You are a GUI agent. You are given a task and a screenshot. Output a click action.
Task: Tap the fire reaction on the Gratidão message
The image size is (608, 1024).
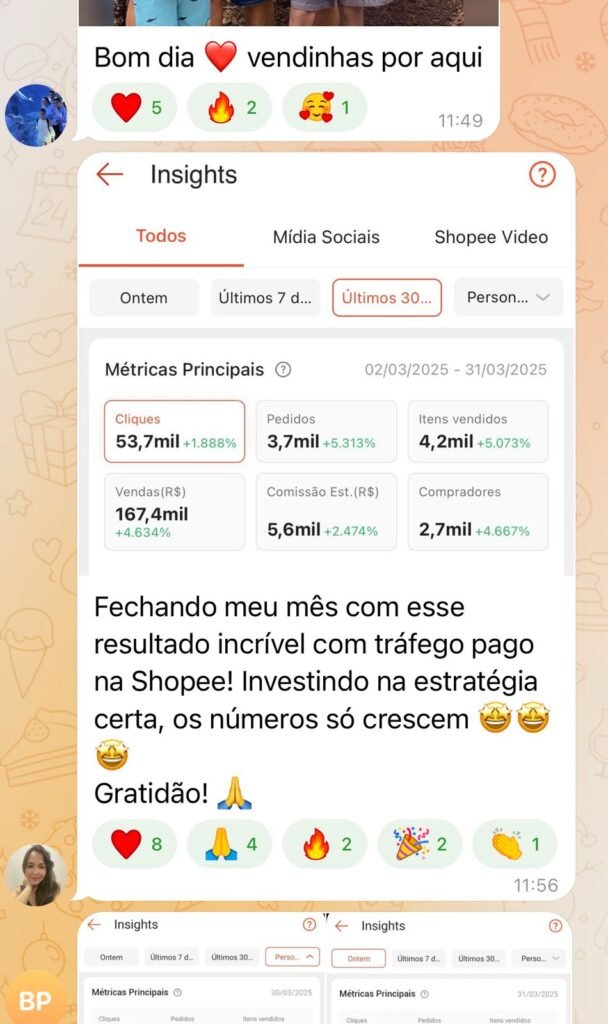tap(324, 844)
